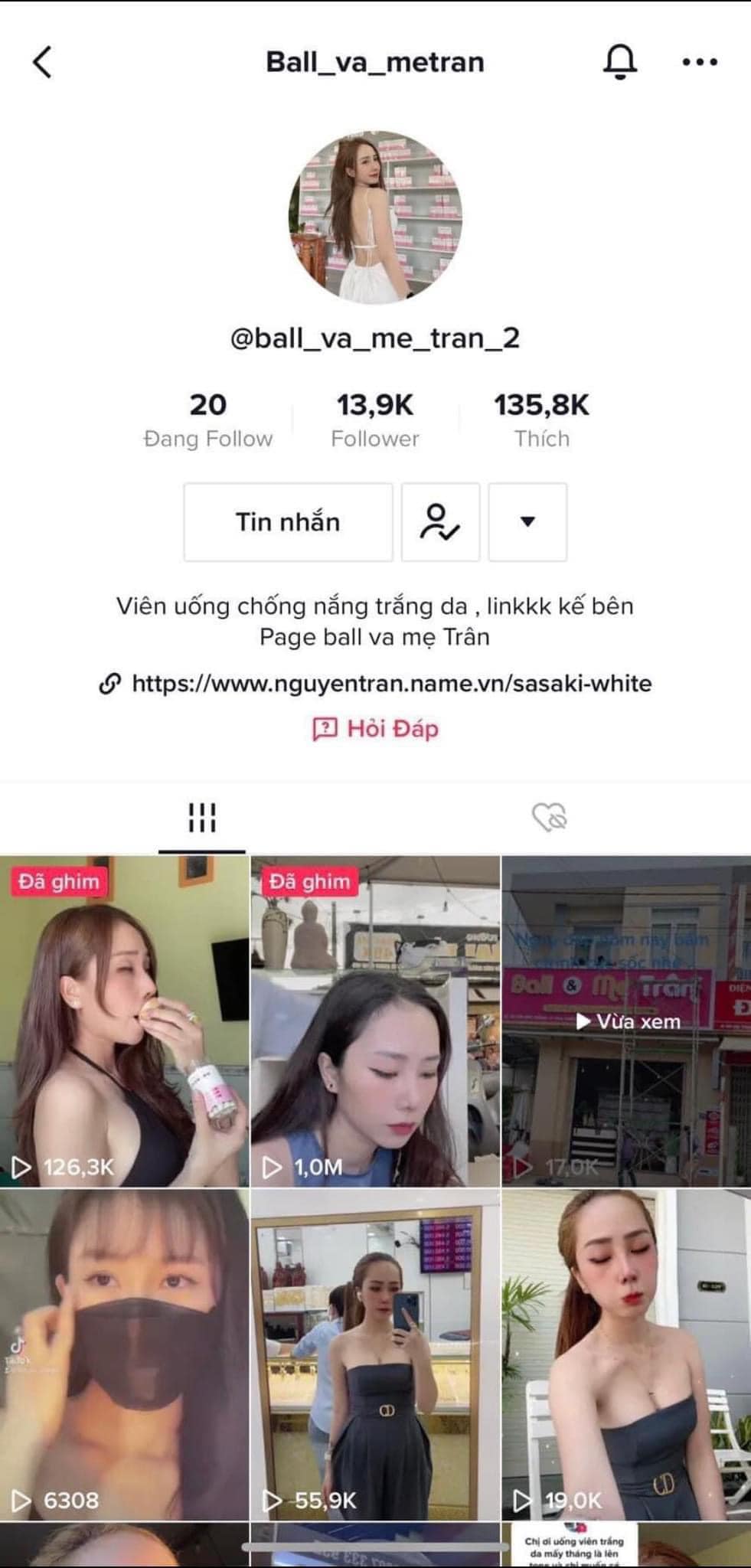This screenshot has height=1568, width=751.
Task: Play the video with 6308 views
Action: (x=124, y=1354)
